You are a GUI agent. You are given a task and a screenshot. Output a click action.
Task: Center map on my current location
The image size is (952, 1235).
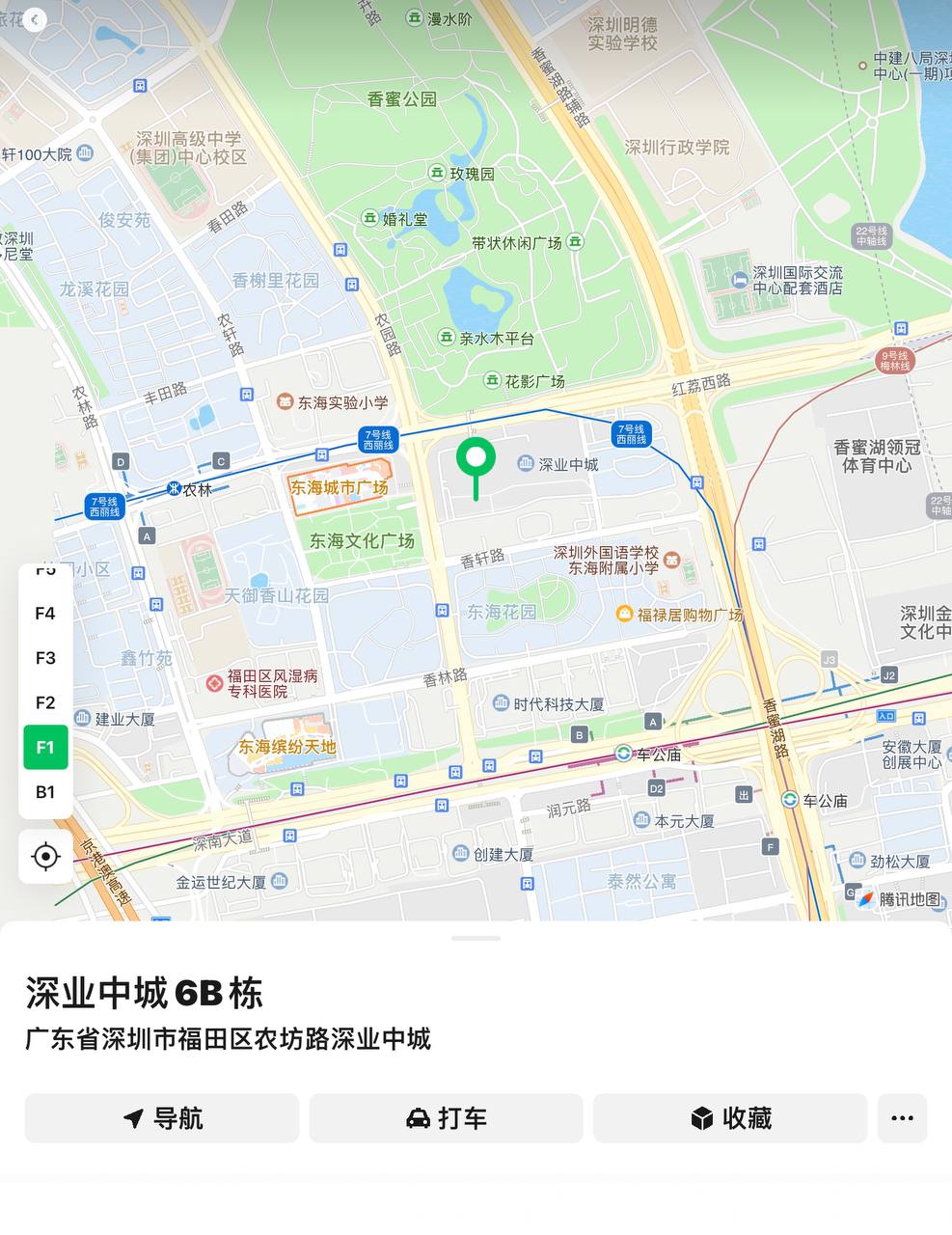(x=45, y=857)
